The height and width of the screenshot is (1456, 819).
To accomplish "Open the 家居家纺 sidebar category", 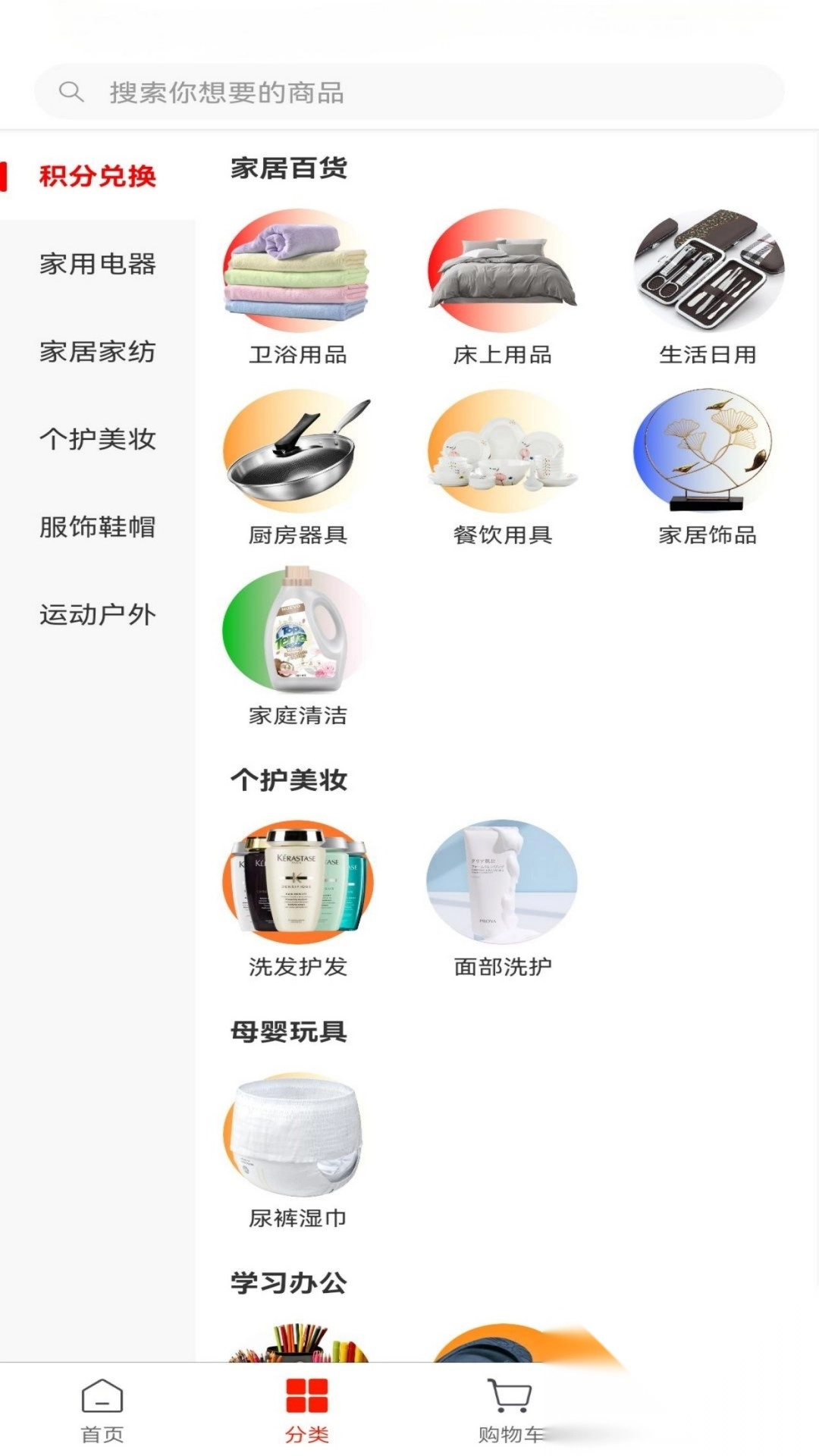I will 97,352.
